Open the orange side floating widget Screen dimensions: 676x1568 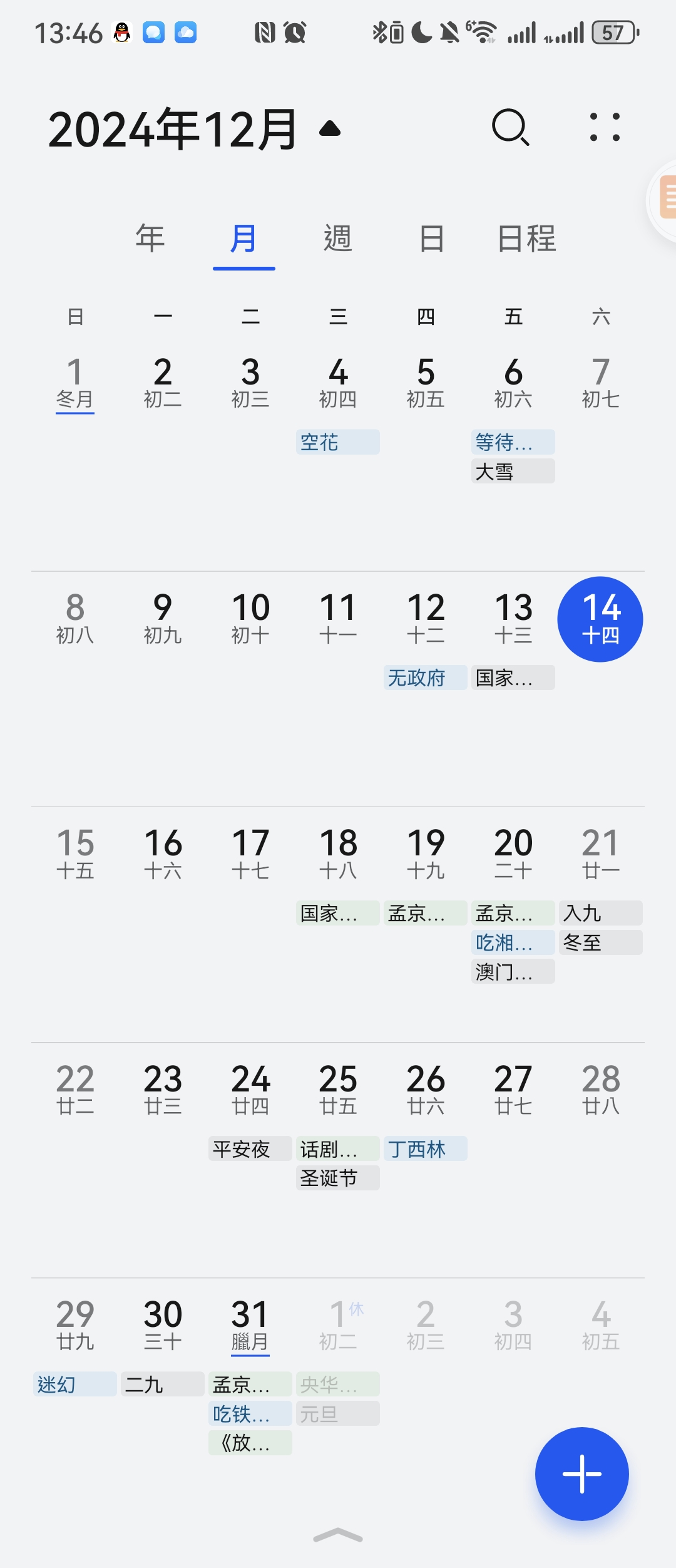[x=666, y=198]
